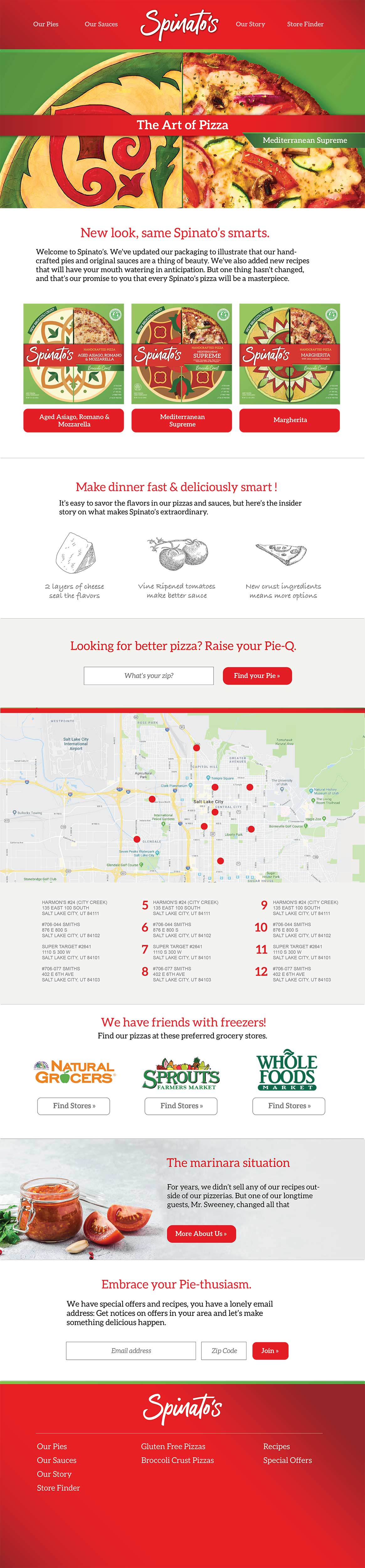Open Our Pies in the top menu
365x1568 pixels.
[46, 24]
